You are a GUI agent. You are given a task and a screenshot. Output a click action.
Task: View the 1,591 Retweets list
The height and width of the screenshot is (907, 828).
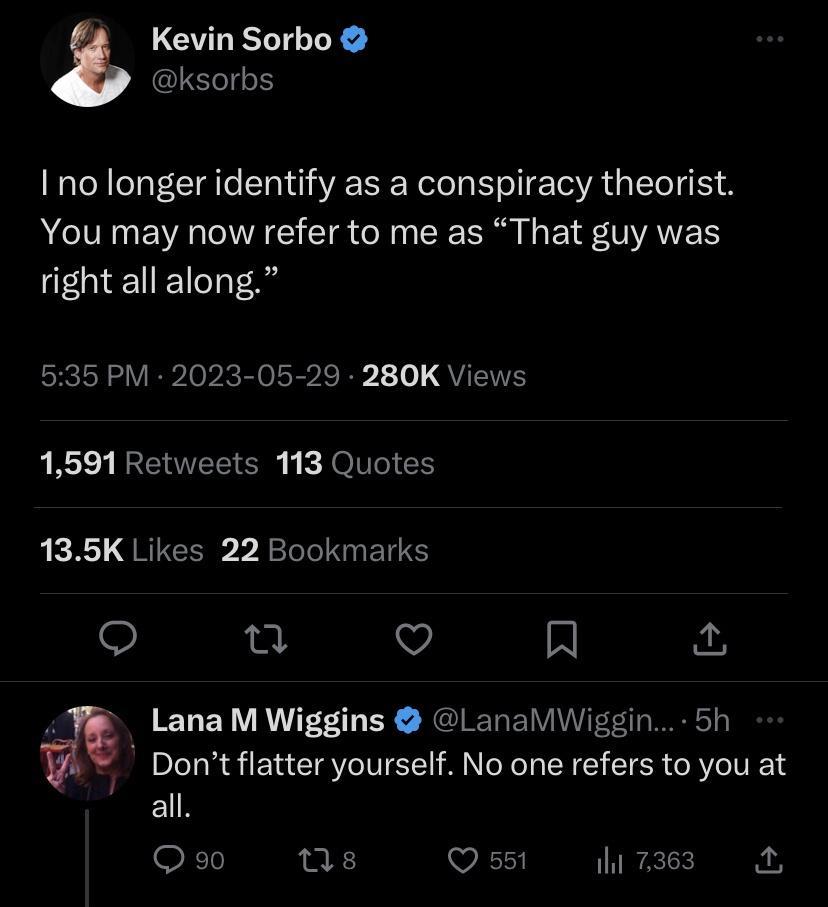tap(150, 462)
